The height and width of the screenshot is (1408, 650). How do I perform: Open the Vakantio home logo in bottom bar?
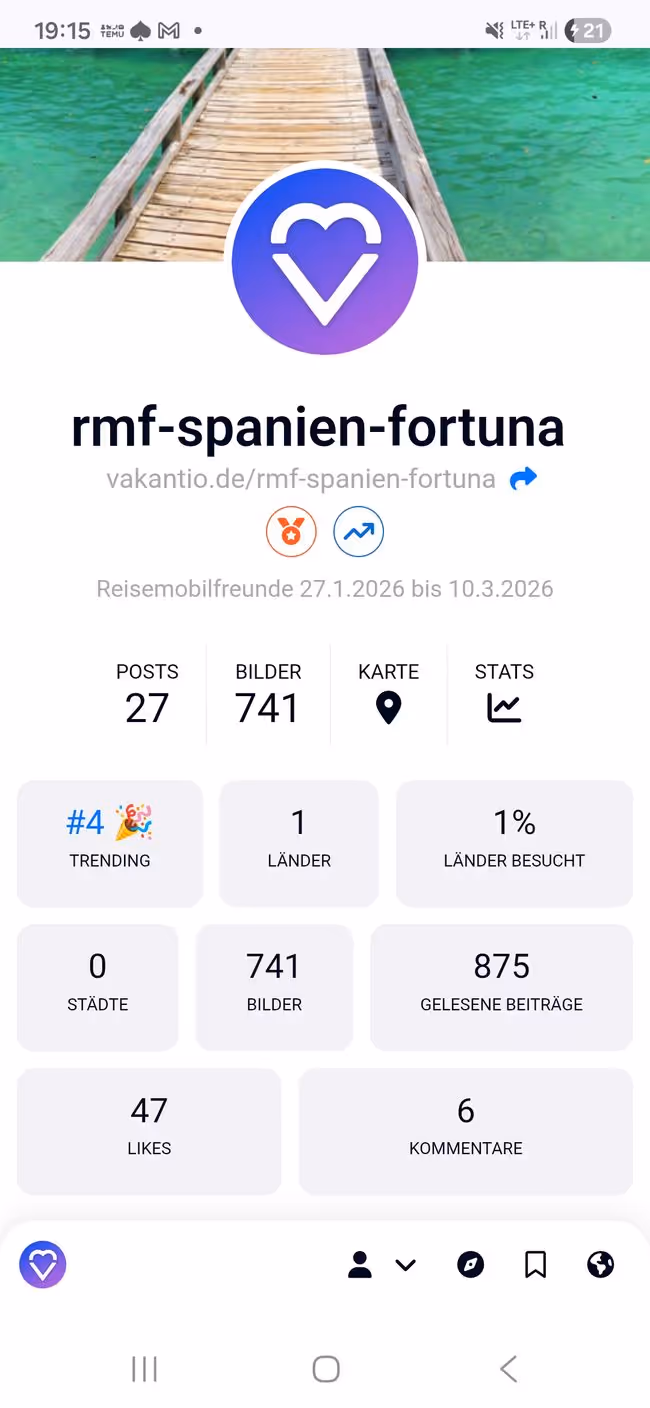[x=43, y=1265]
